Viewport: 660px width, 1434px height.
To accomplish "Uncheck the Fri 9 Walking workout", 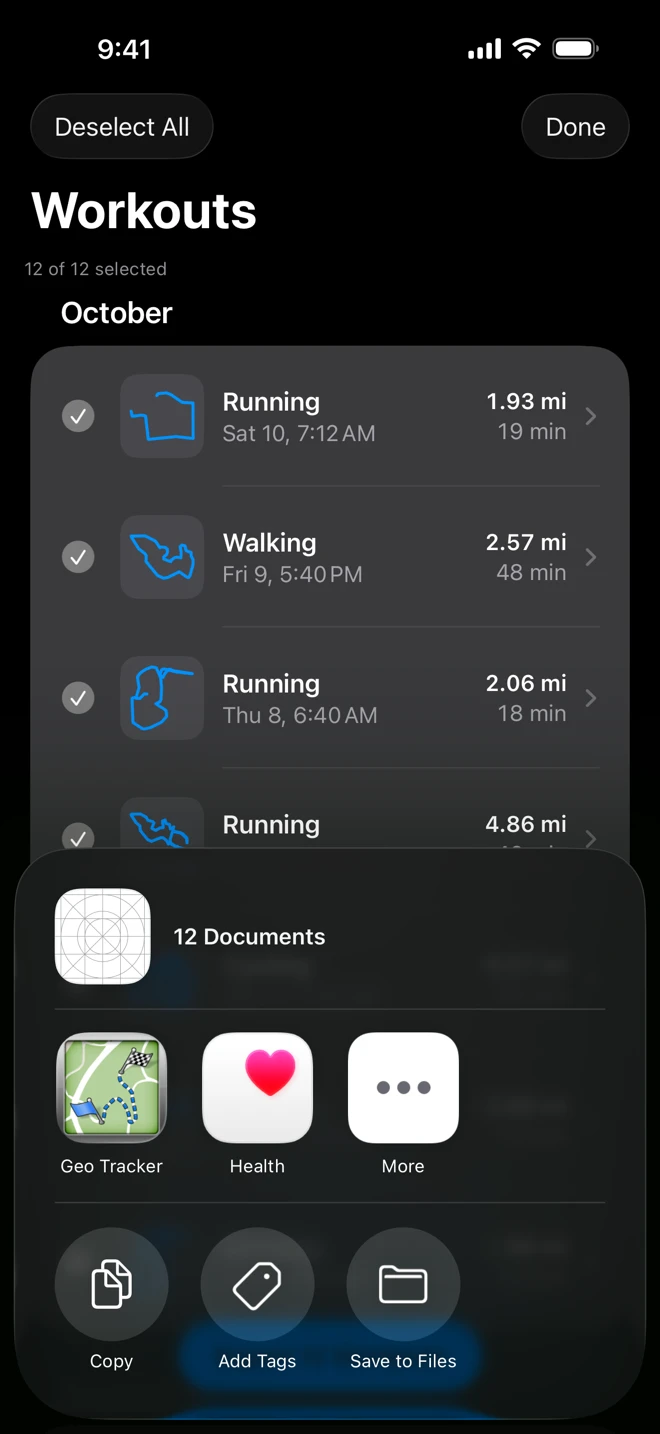I will click(78, 557).
